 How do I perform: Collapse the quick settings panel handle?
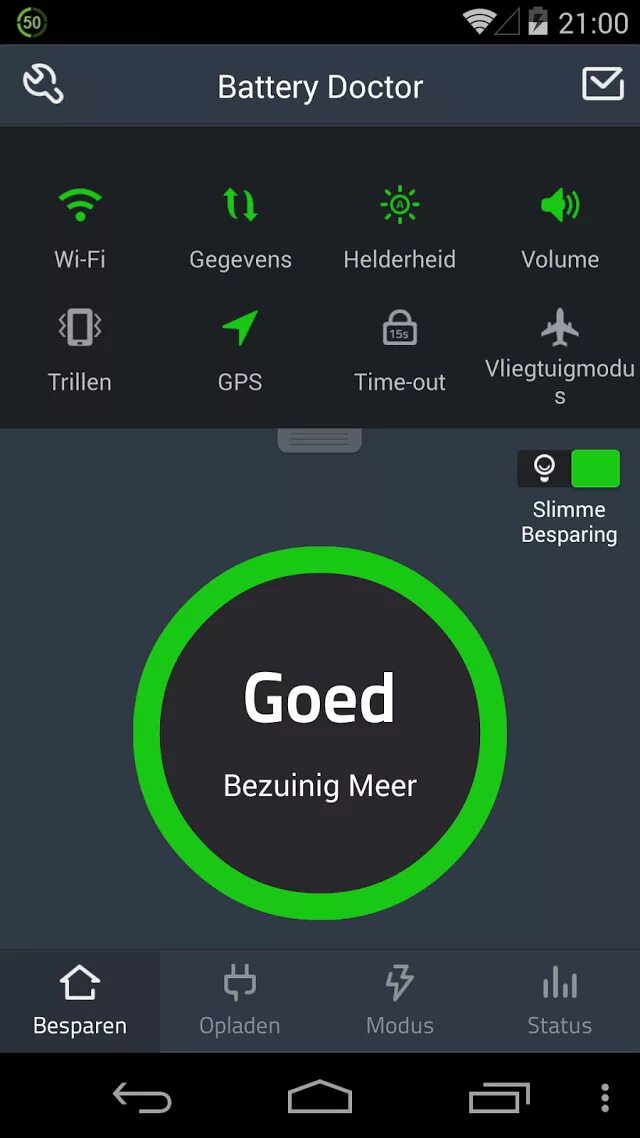click(x=320, y=439)
